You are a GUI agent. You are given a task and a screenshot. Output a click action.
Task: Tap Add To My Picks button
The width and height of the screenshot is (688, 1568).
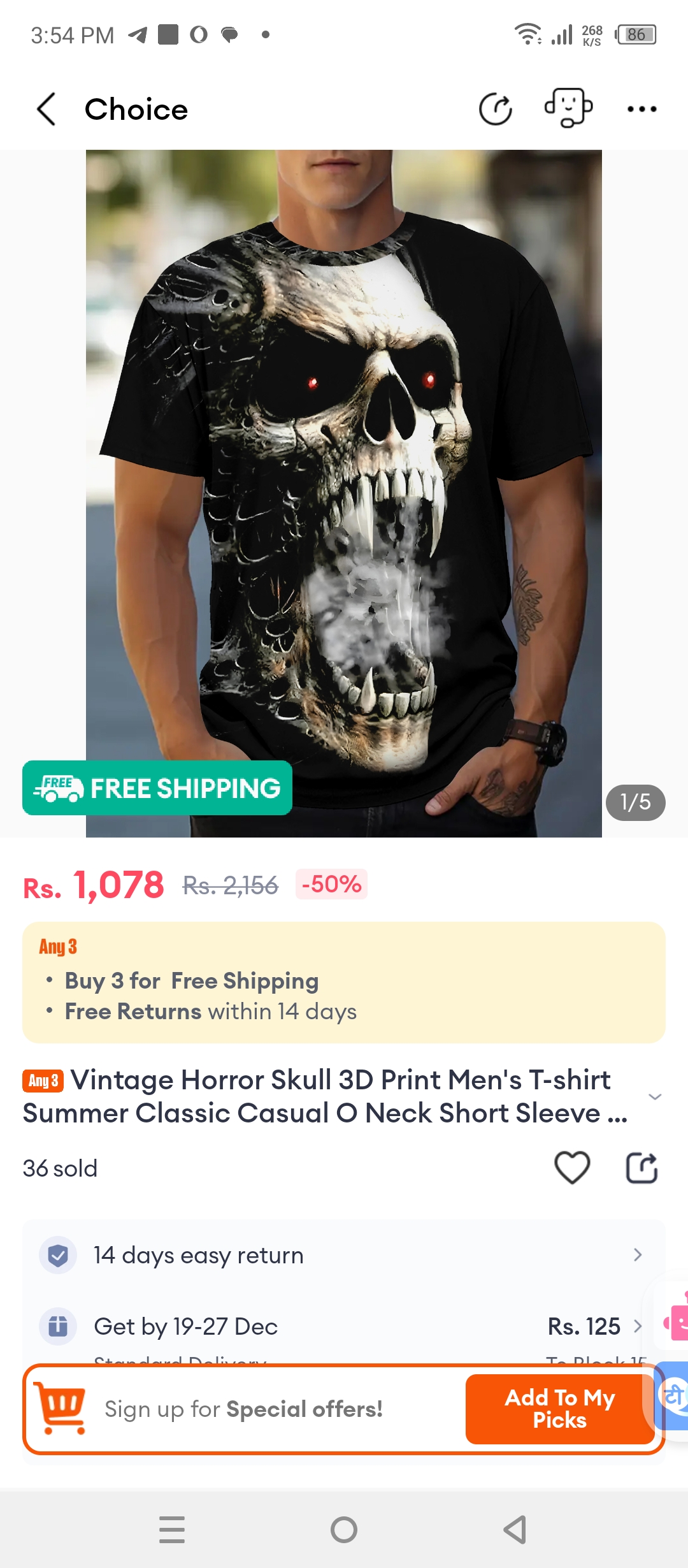click(x=559, y=1409)
